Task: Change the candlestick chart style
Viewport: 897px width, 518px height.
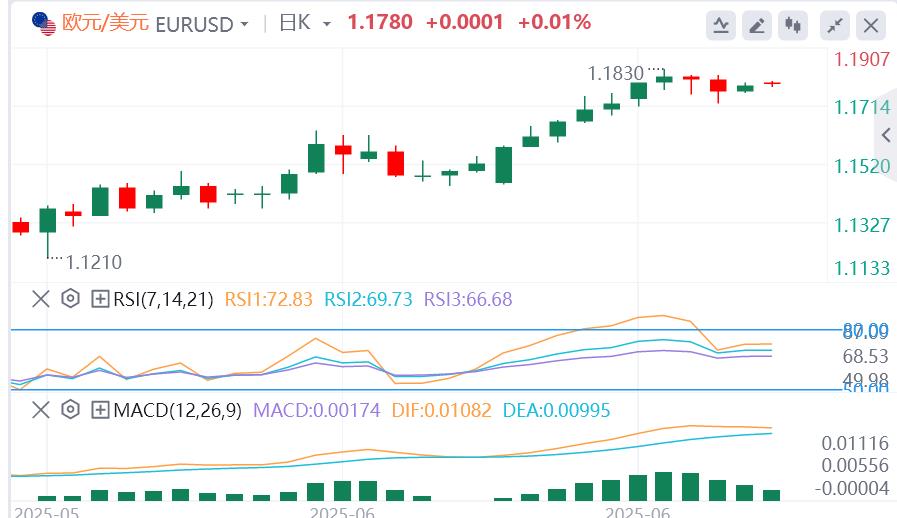Action: pos(794,25)
